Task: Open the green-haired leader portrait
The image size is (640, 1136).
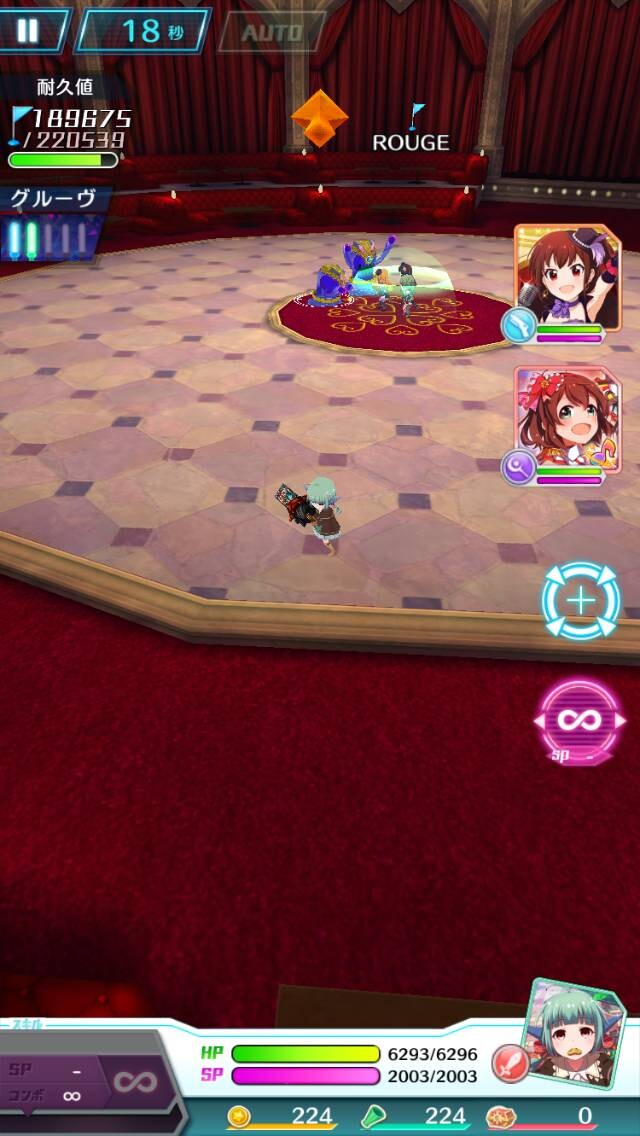Action: tap(574, 1033)
